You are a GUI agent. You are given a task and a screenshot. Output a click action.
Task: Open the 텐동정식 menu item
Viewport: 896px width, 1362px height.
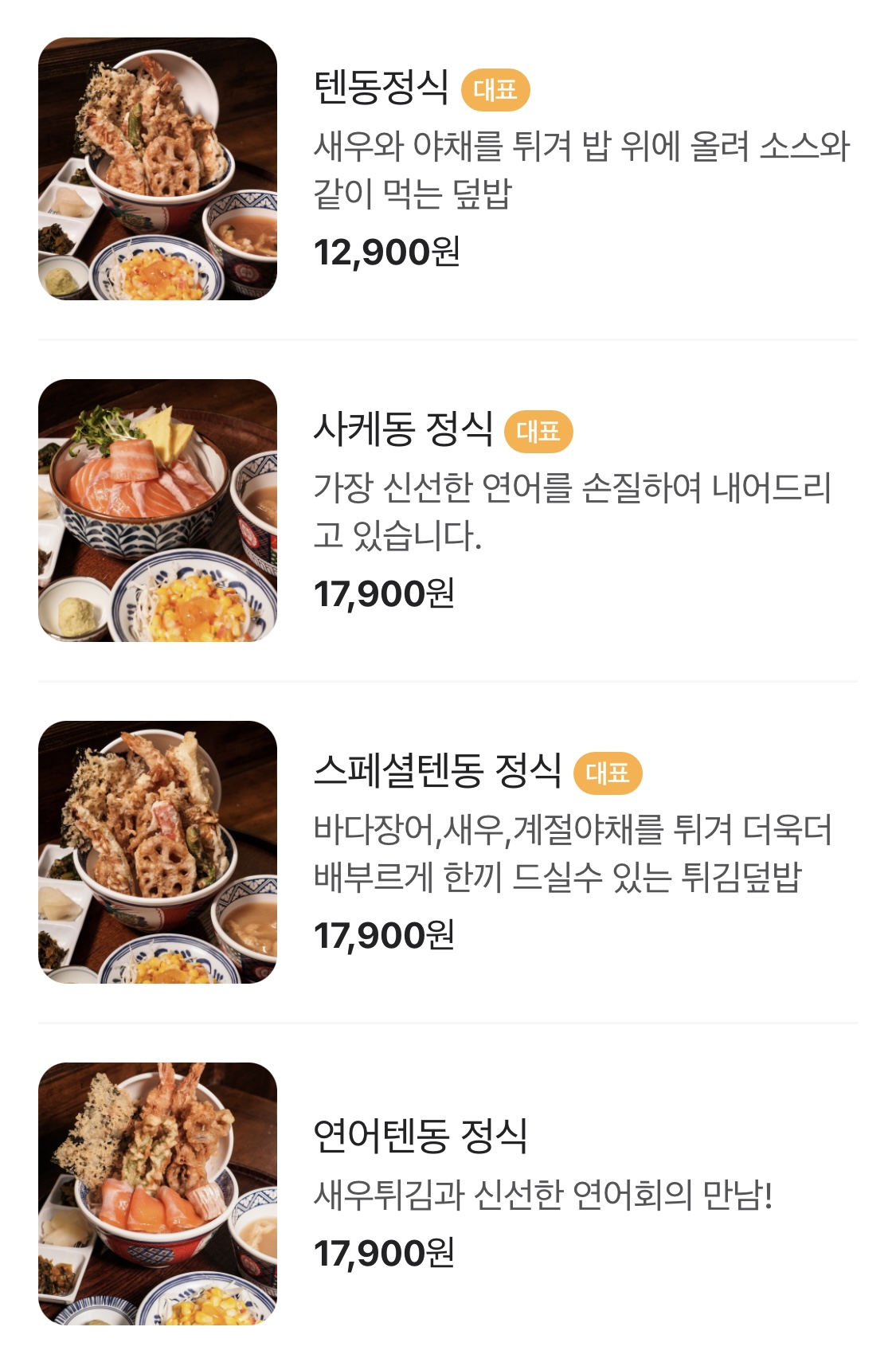[381, 88]
